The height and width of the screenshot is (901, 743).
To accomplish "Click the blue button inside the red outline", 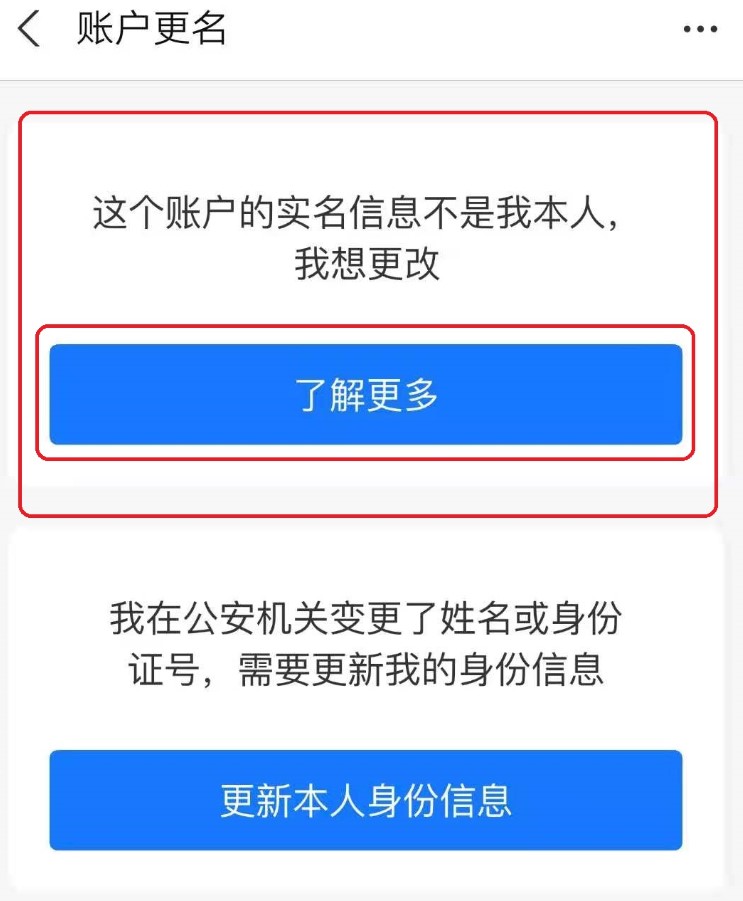I will [371, 394].
